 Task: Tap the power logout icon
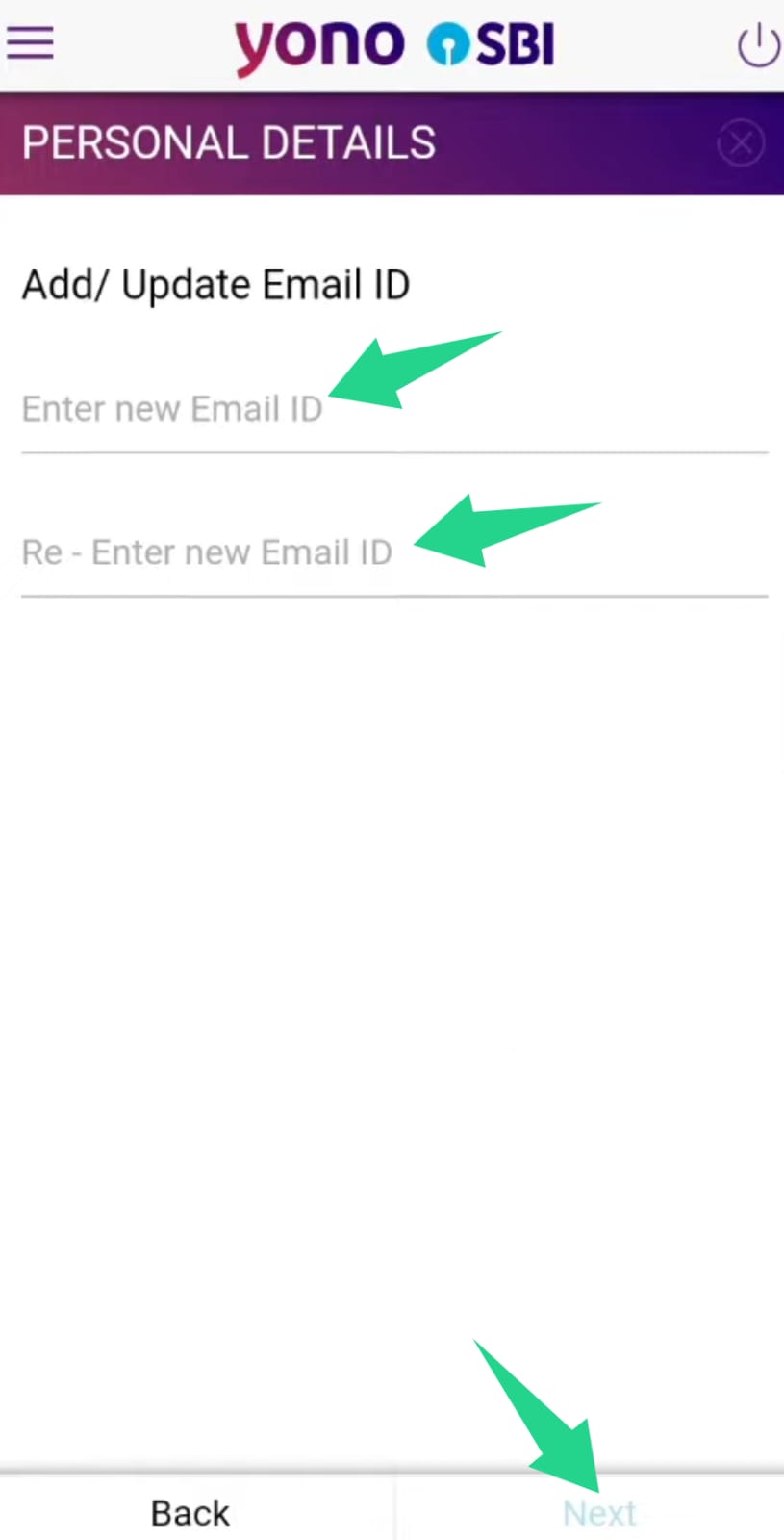(757, 45)
